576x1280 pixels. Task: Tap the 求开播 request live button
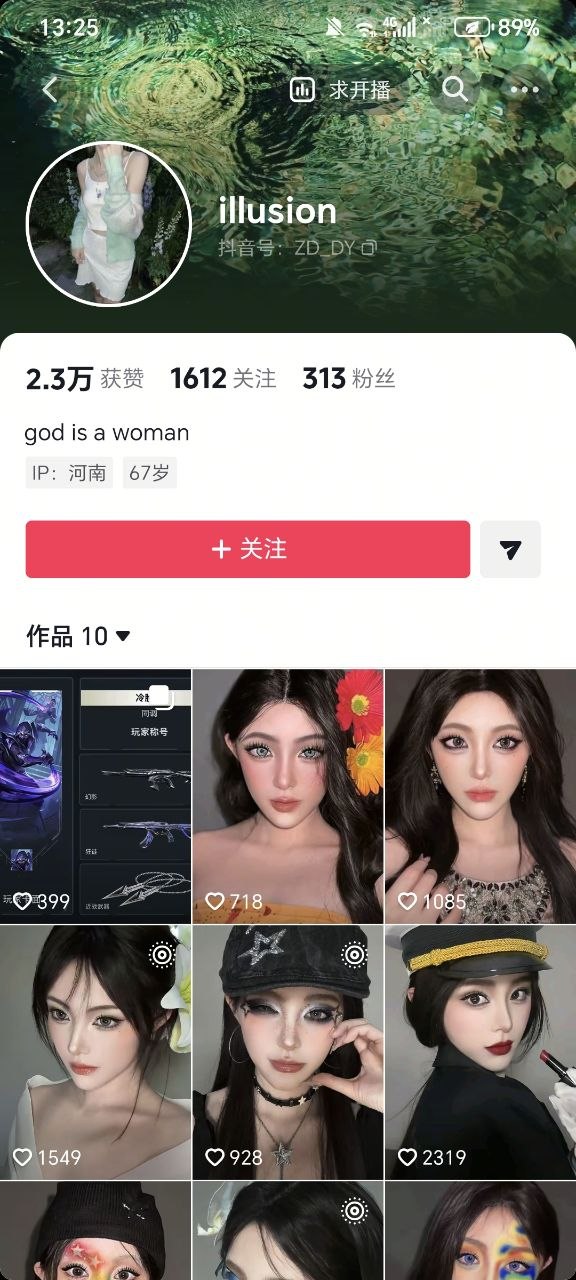tap(341, 90)
